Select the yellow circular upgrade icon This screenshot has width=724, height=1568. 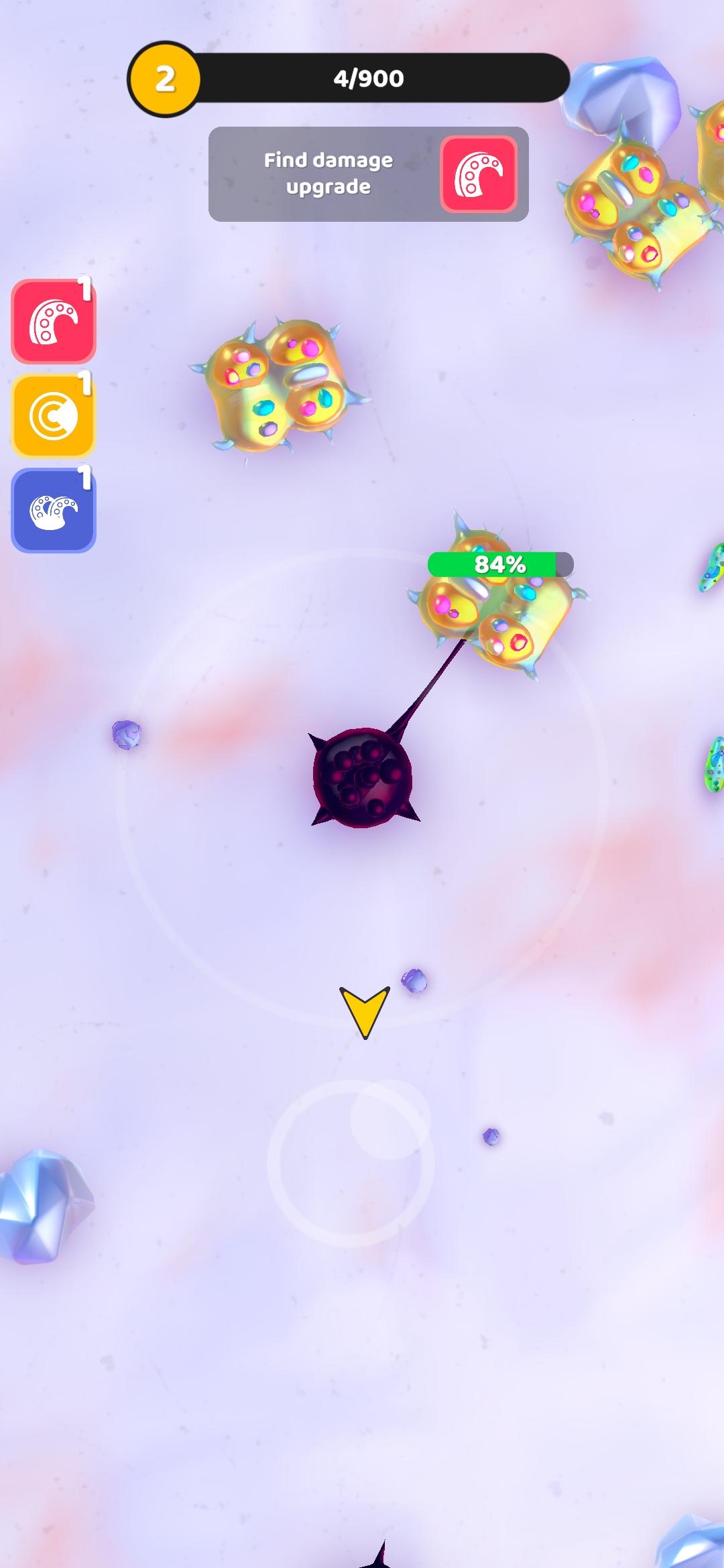pos(54,416)
